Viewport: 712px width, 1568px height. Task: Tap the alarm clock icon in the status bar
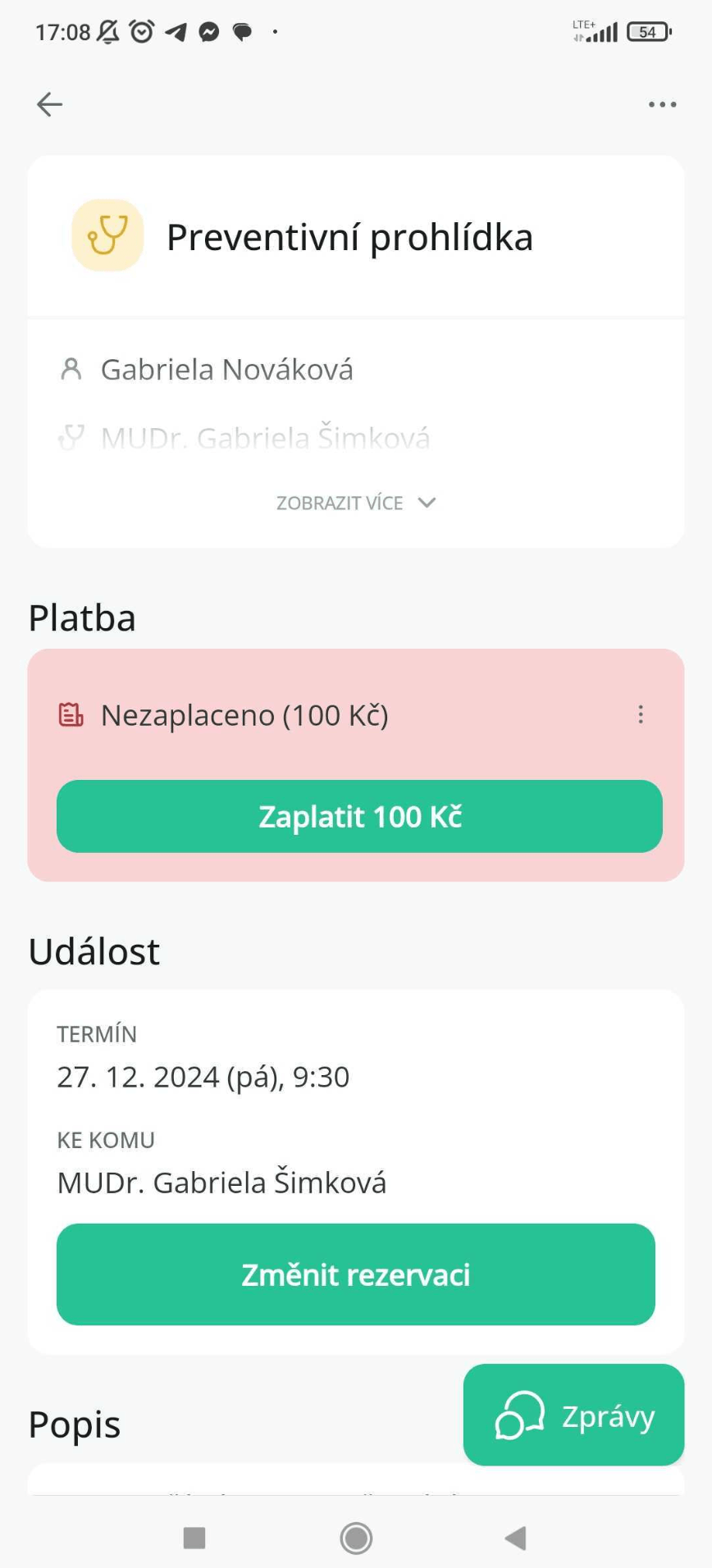coord(142,31)
